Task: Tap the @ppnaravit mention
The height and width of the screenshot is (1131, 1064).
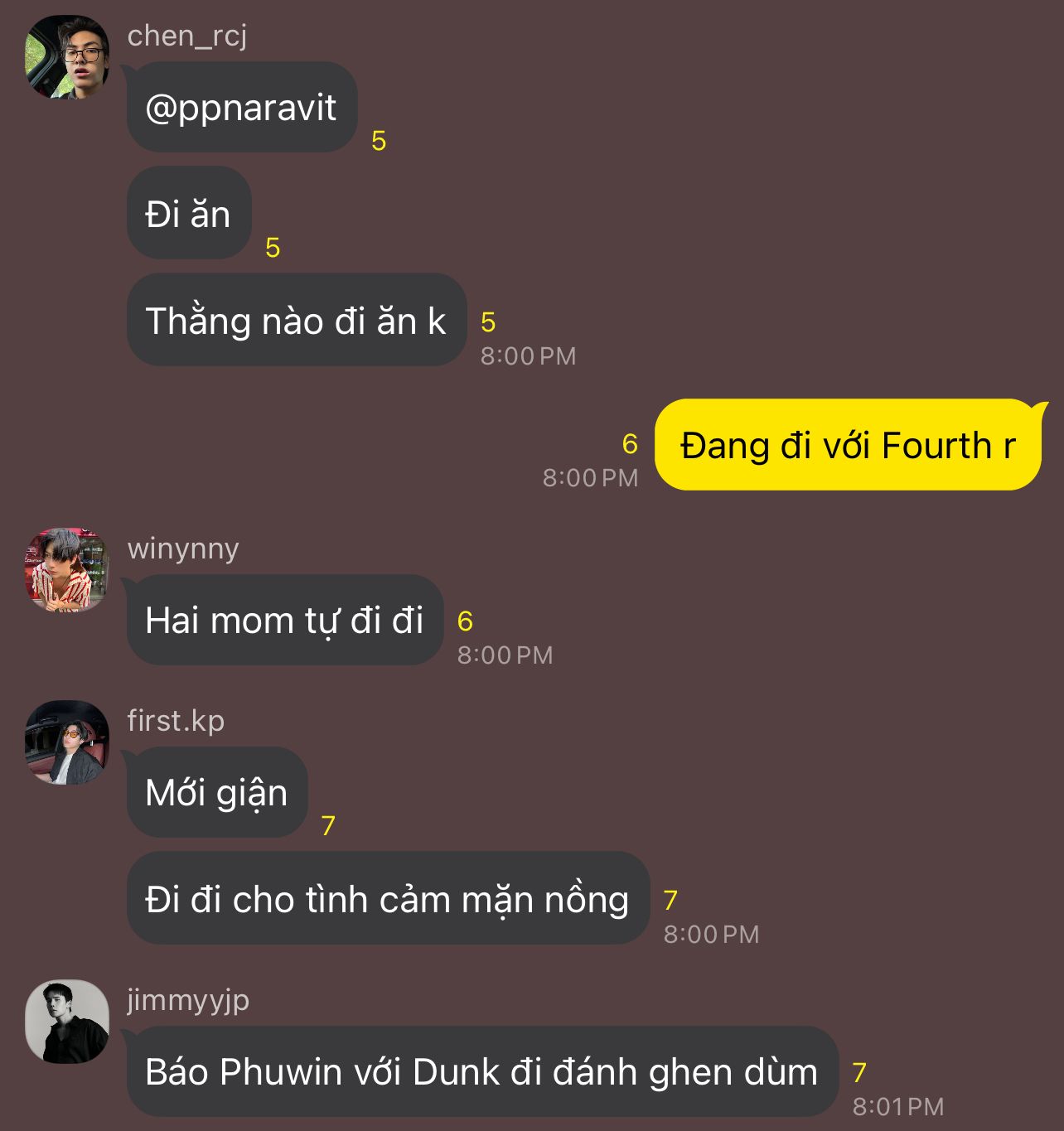Action: coord(240,108)
